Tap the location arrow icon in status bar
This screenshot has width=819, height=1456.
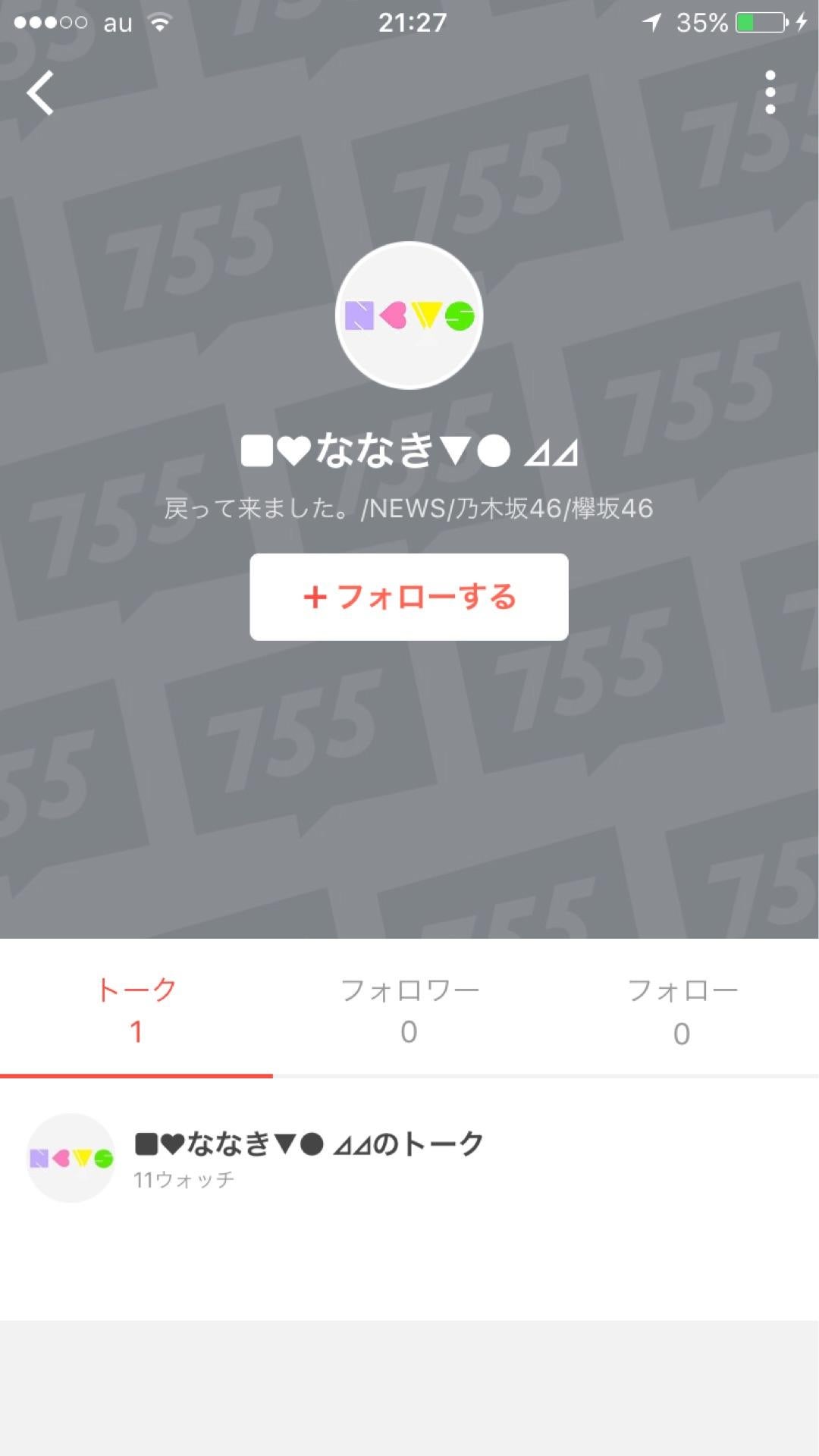(654, 22)
